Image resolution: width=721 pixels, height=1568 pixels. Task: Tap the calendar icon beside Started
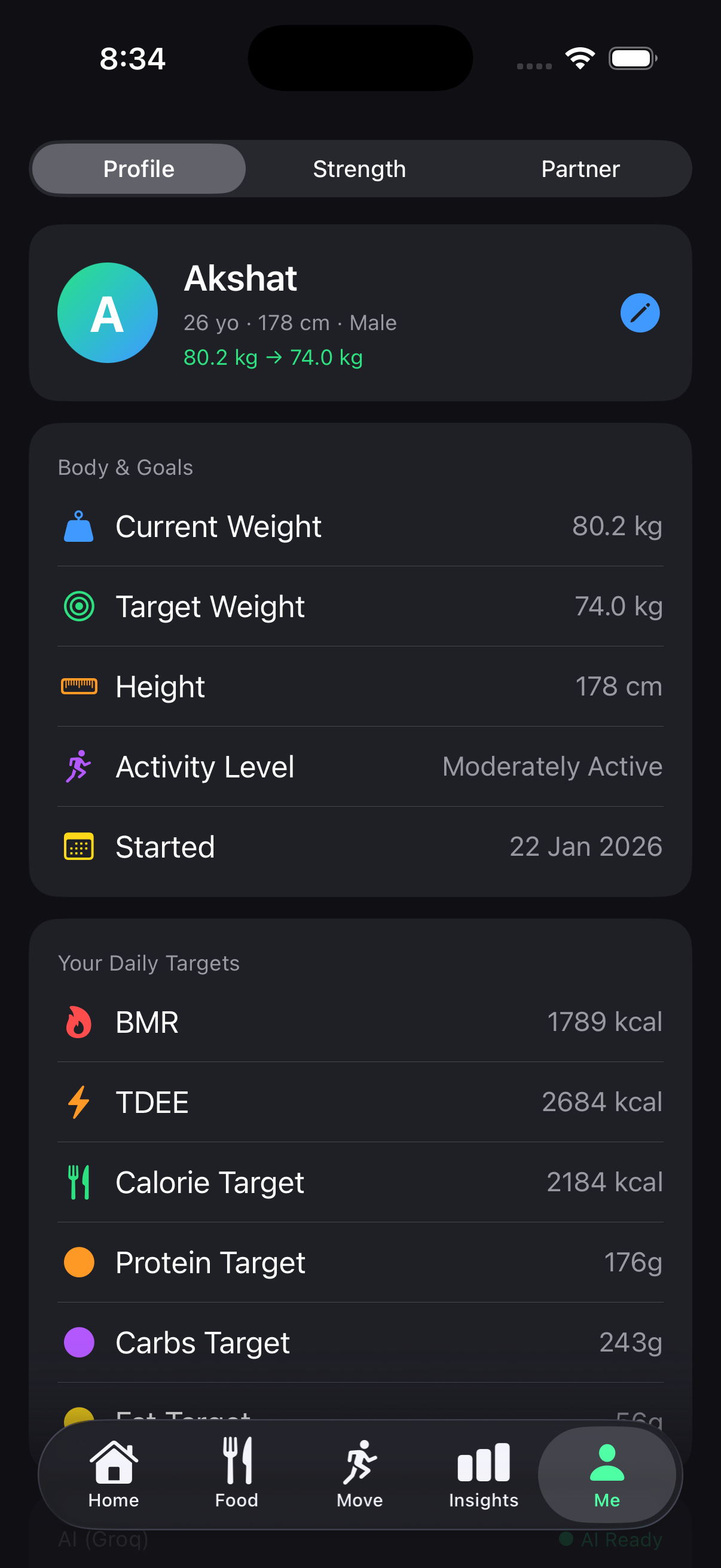click(x=78, y=846)
